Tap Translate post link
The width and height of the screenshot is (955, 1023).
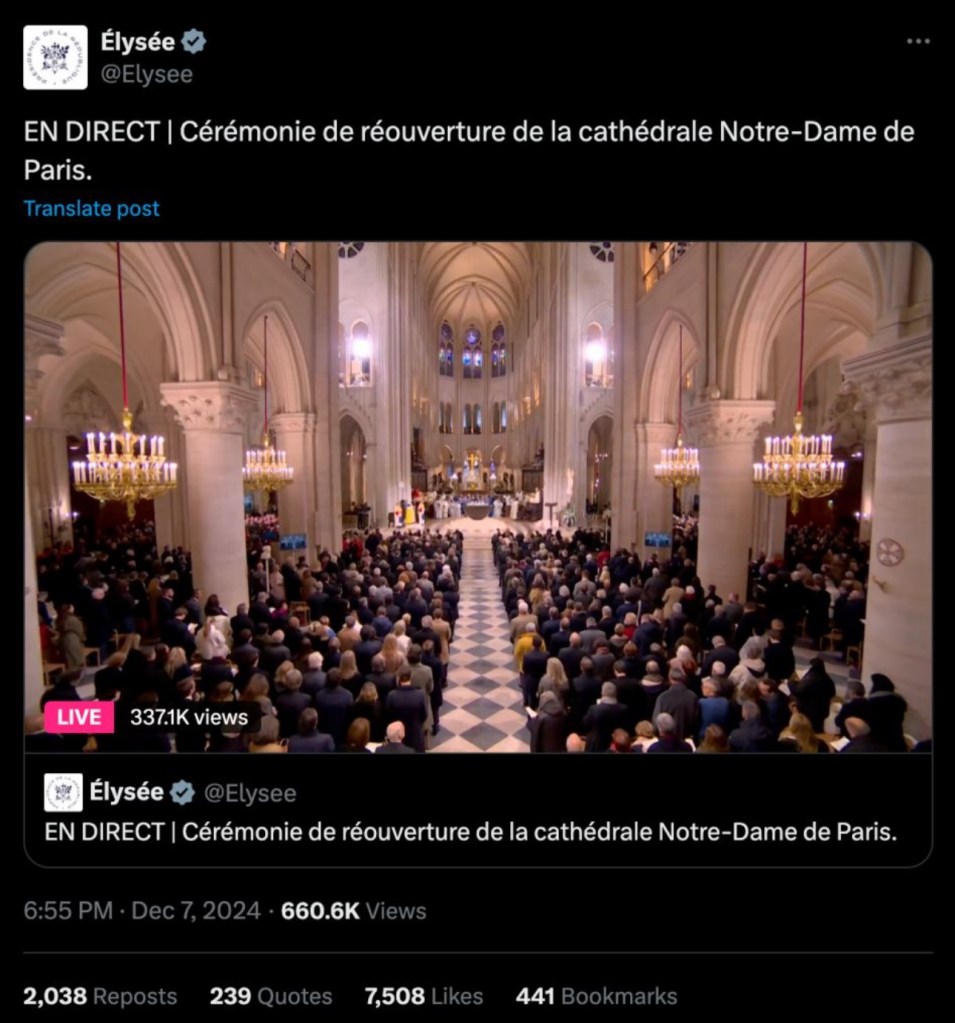click(91, 208)
